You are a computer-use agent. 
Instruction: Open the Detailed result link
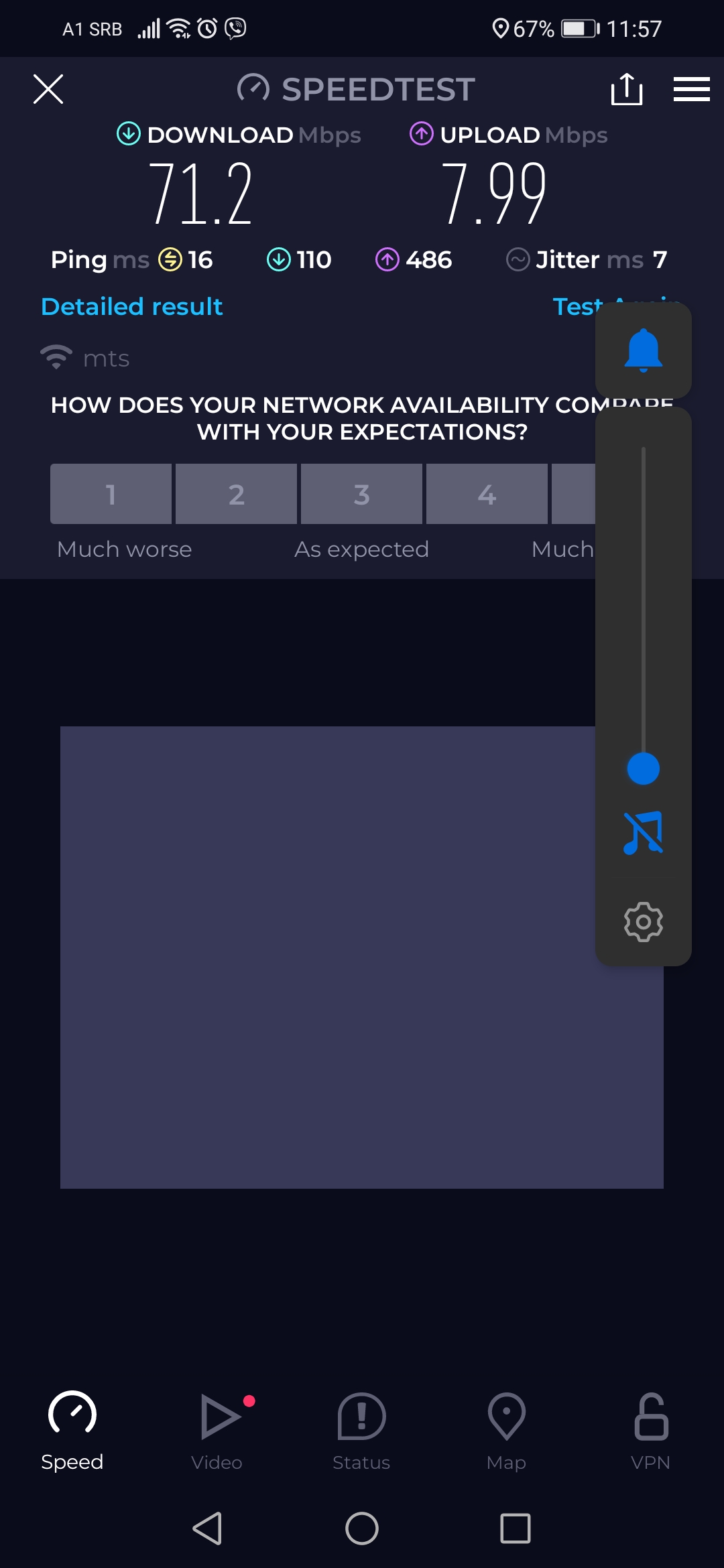click(x=131, y=306)
